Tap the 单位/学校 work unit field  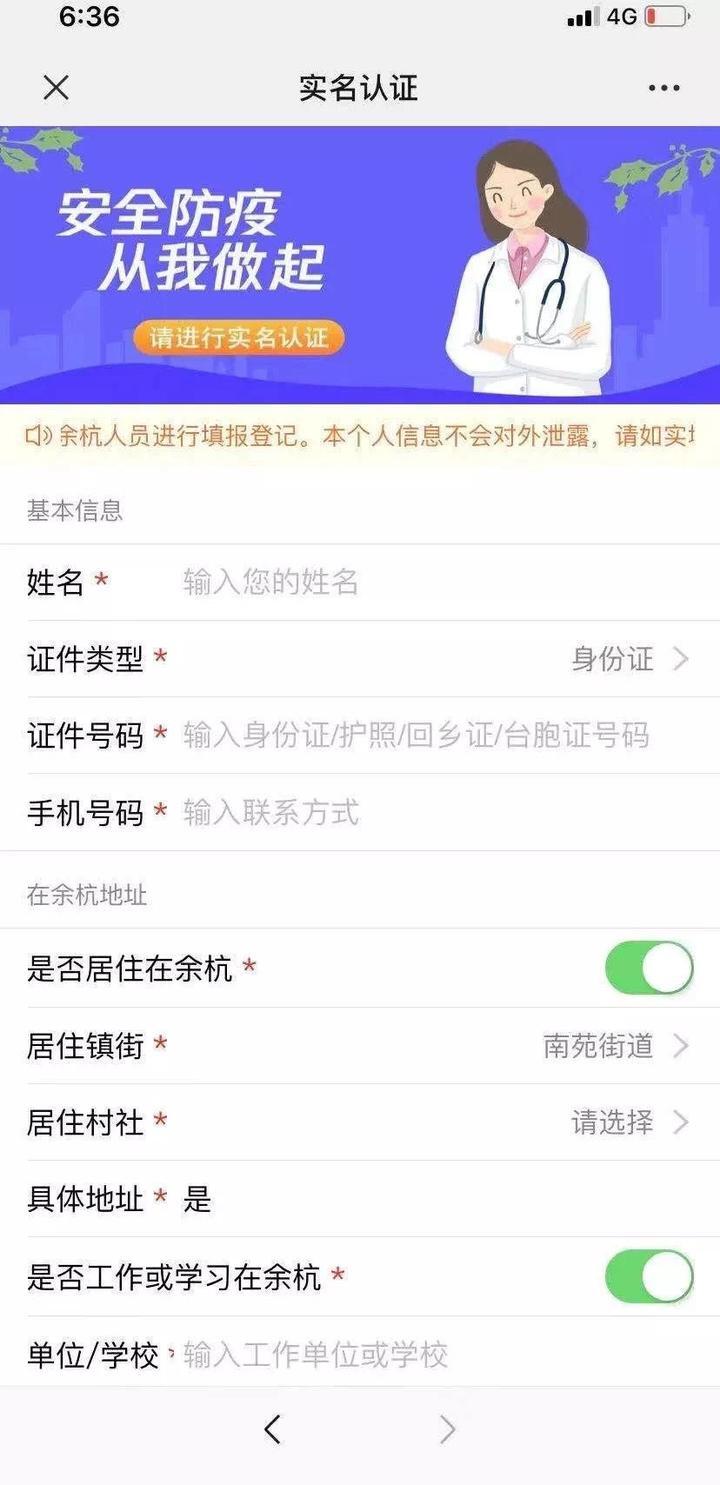tap(400, 1355)
